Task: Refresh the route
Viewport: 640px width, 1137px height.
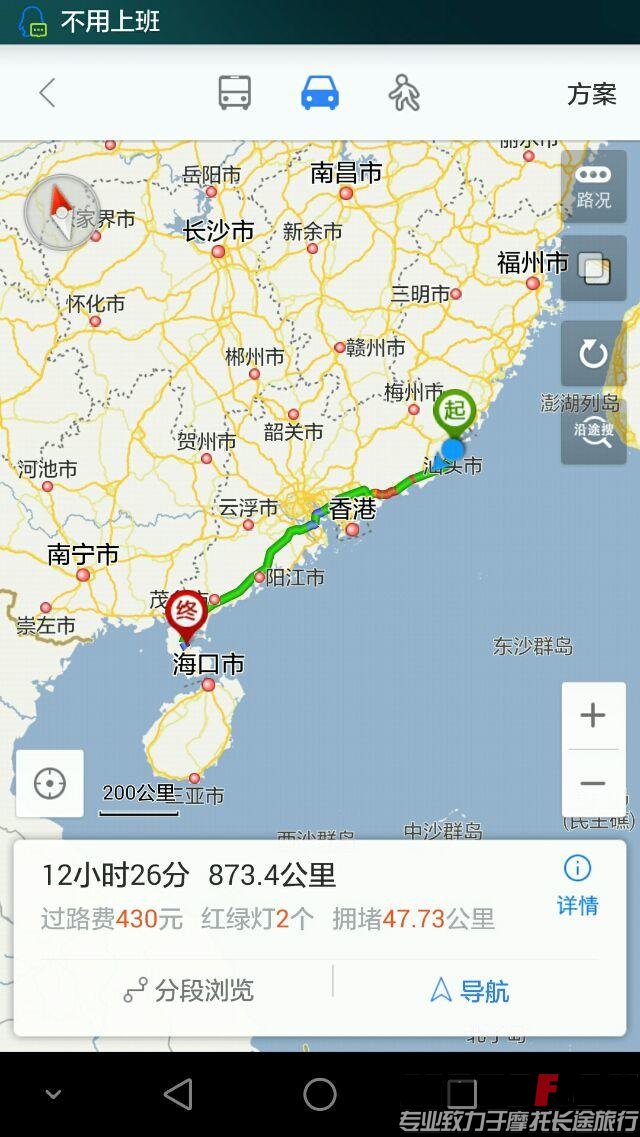Action: click(x=593, y=353)
